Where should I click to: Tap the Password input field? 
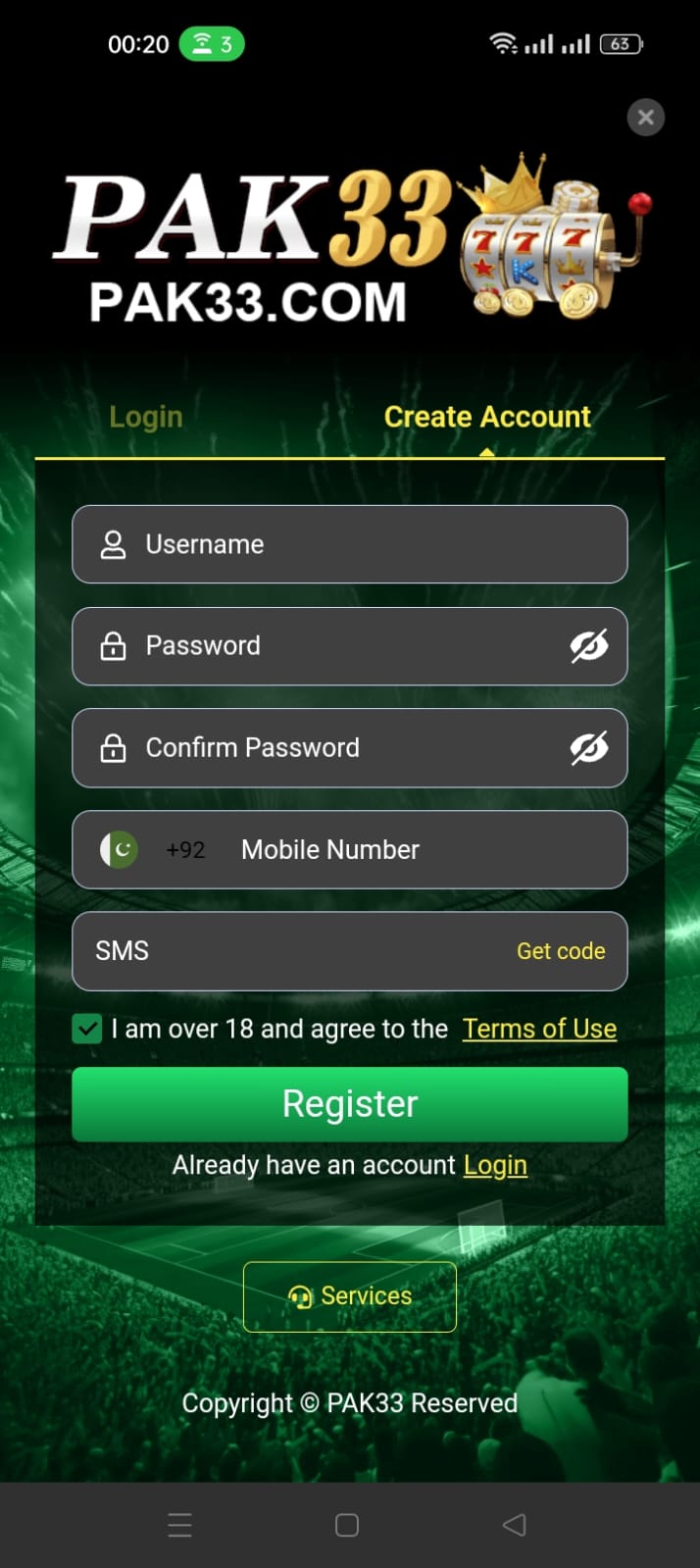coord(343,646)
